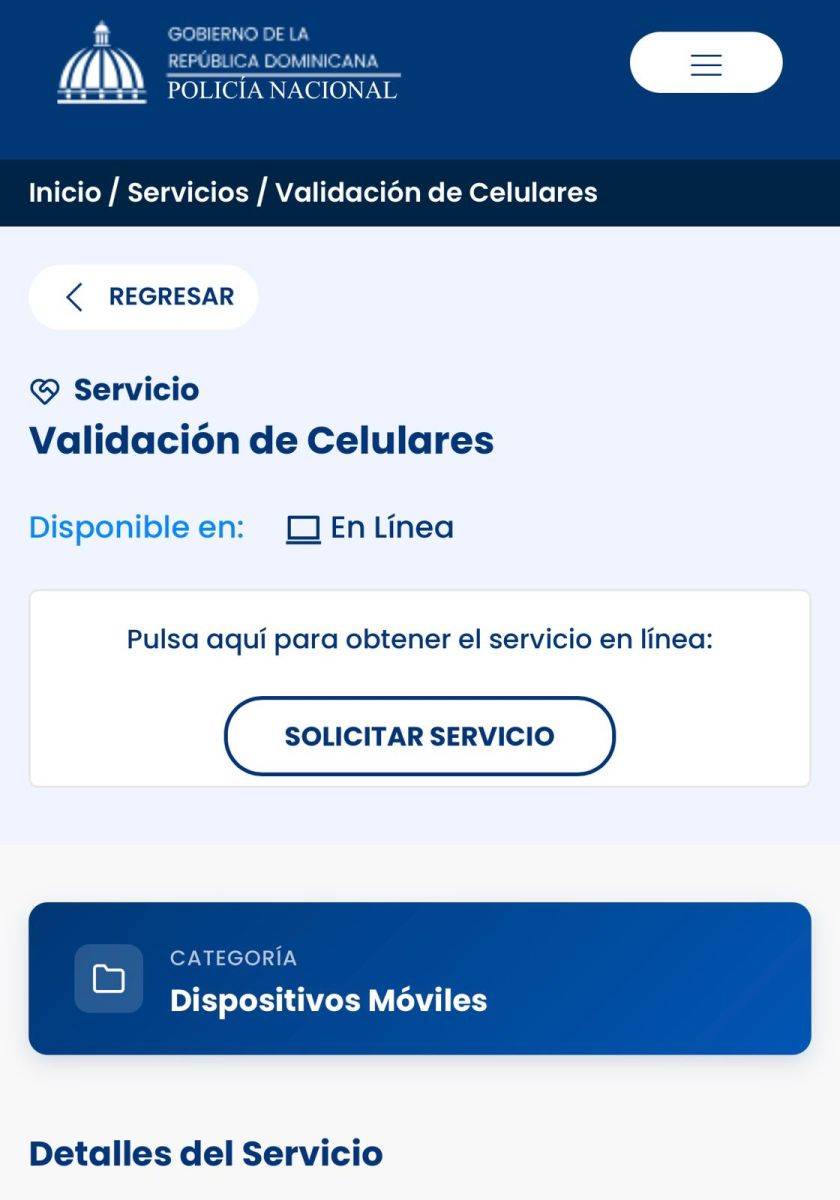Go to Inicio in the breadcrumb

65,192
